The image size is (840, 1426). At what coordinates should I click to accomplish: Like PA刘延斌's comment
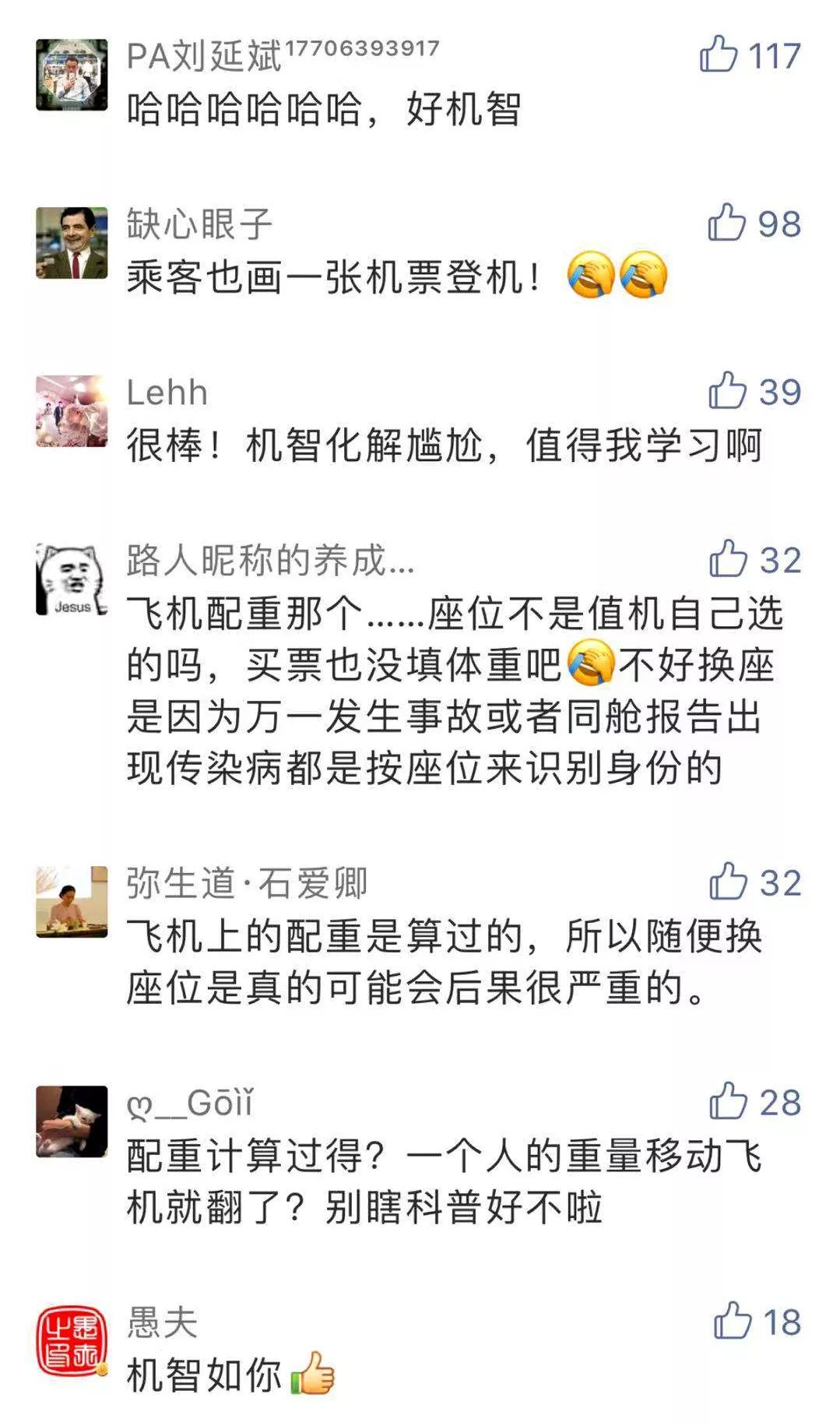718,55
